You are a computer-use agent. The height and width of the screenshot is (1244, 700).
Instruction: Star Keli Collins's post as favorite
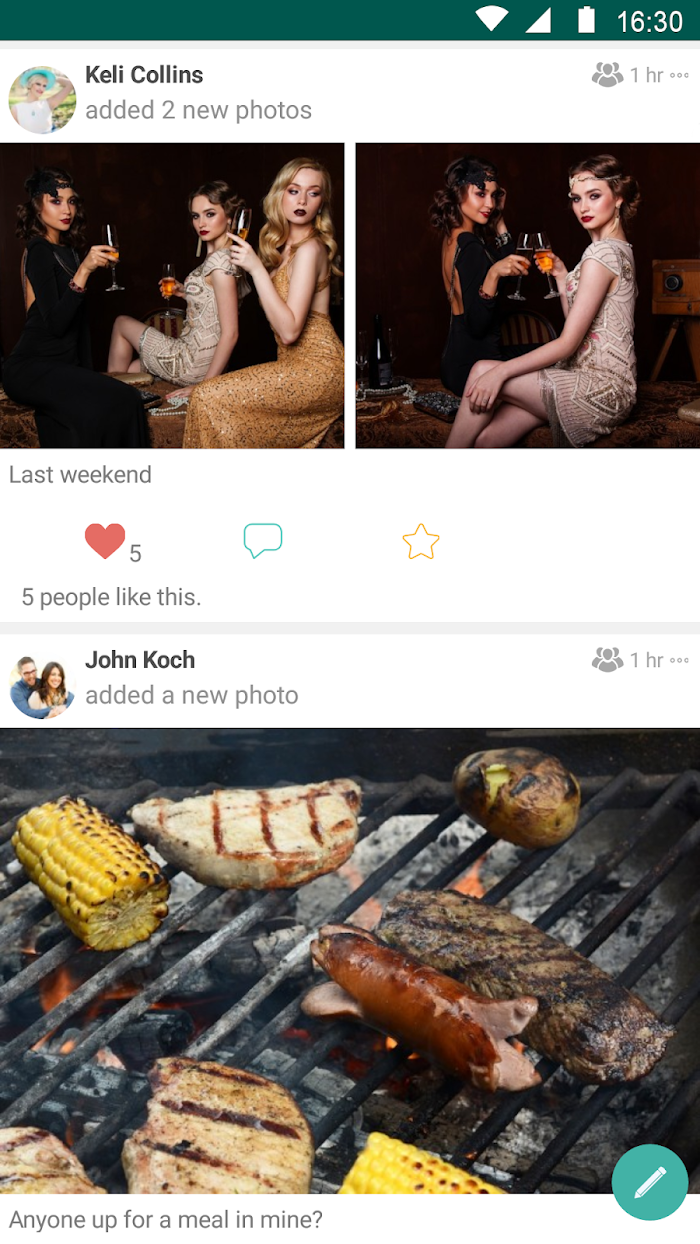[421, 541]
